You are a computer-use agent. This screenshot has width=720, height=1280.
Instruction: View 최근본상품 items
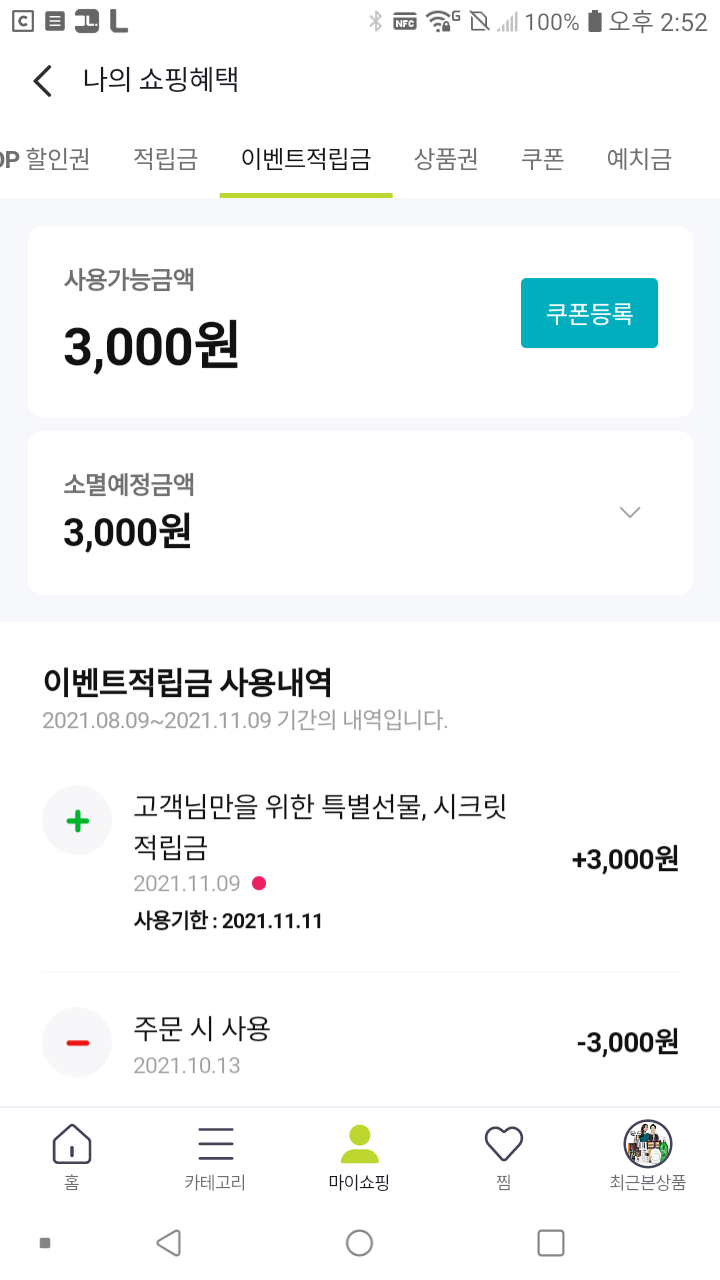[647, 1156]
